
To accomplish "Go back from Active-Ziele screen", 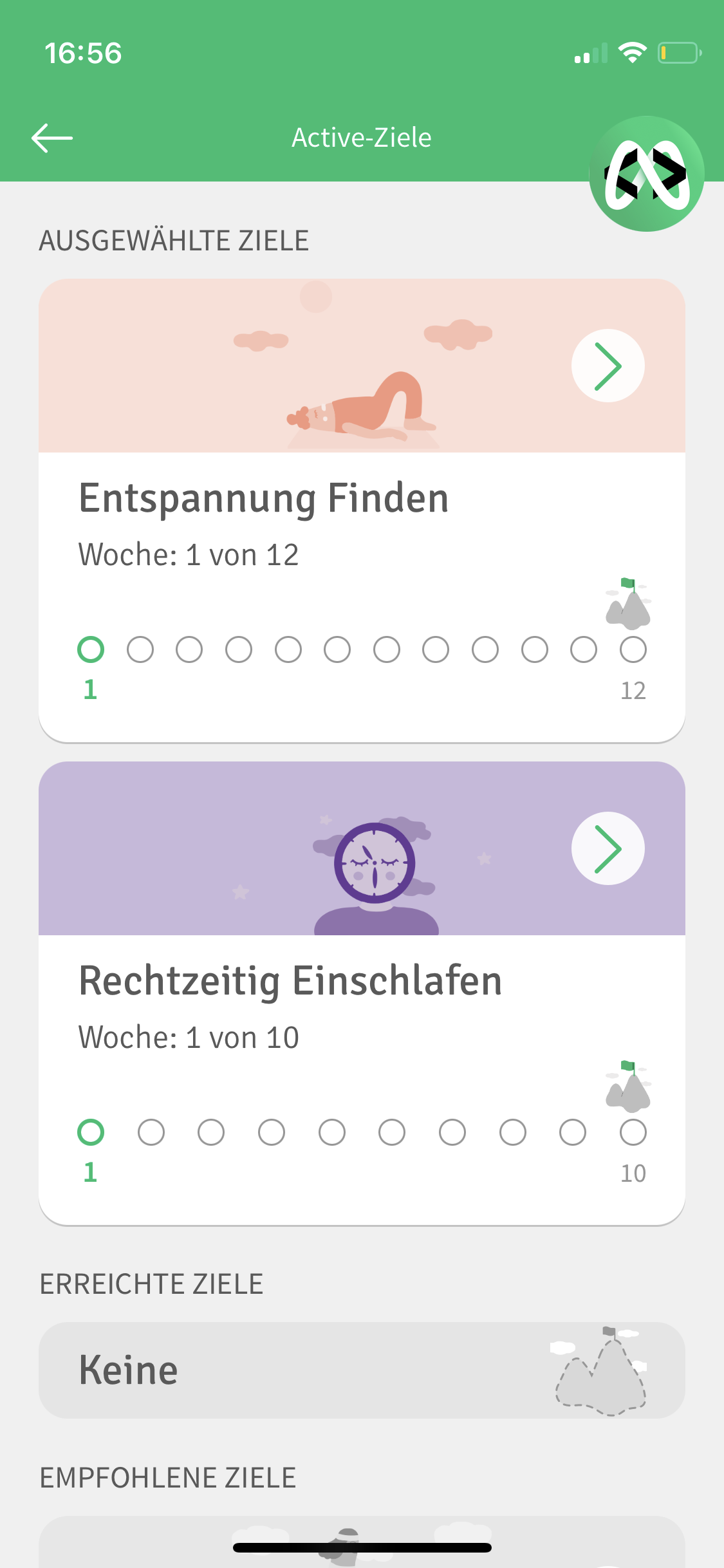I will (52, 138).
